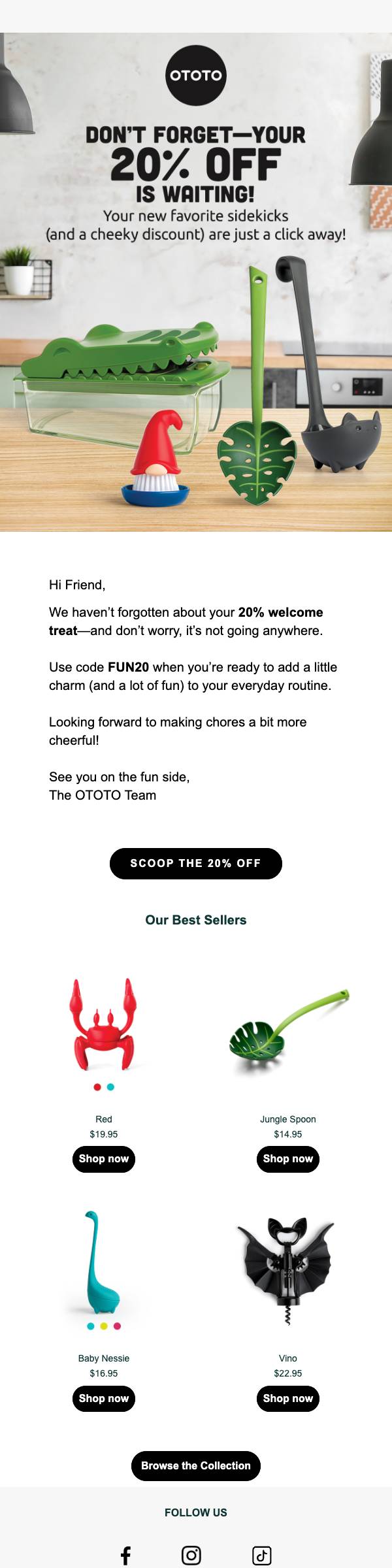This screenshot has height=1568, width=392.
Task: Browse the Collection
Action: [196, 1465]
